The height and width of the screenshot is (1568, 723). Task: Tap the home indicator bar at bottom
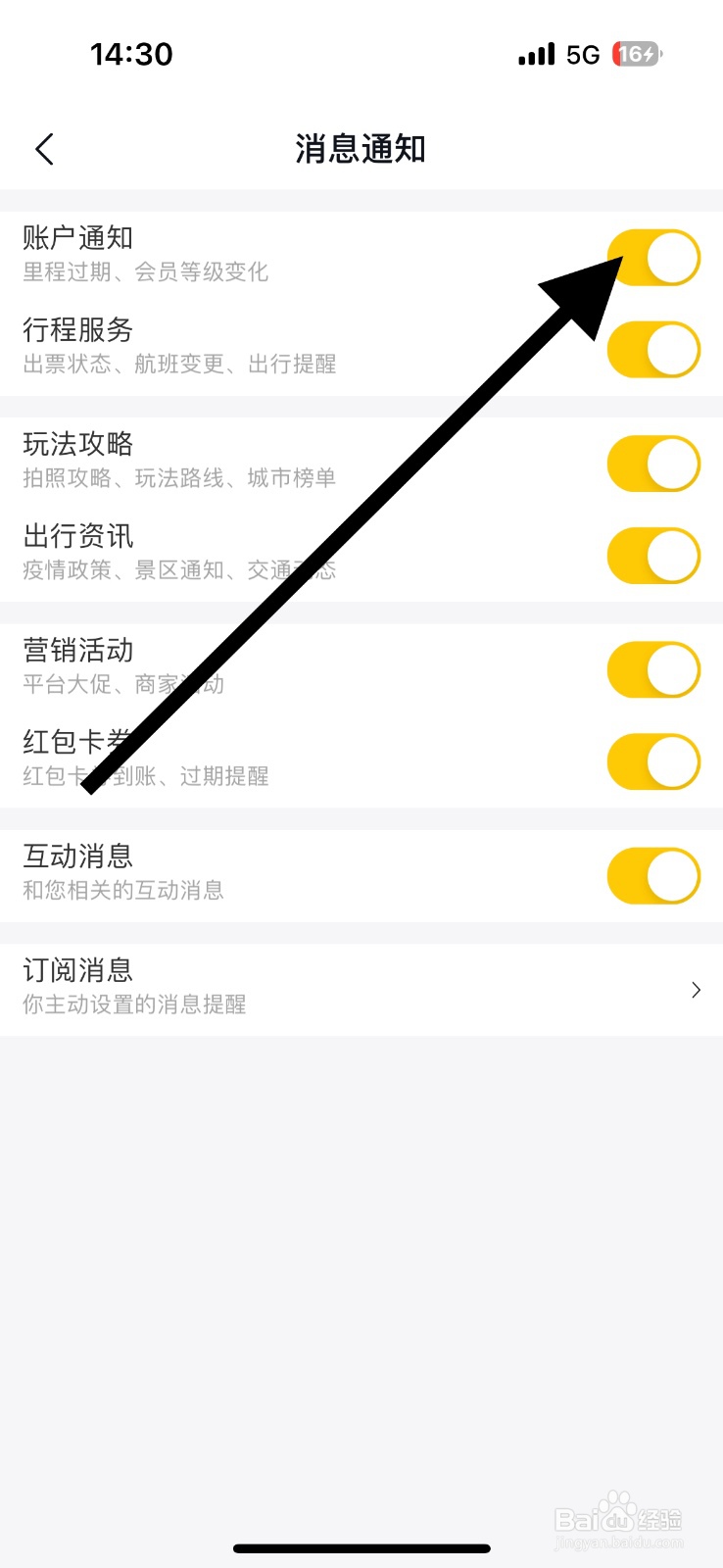point(361,1548)
